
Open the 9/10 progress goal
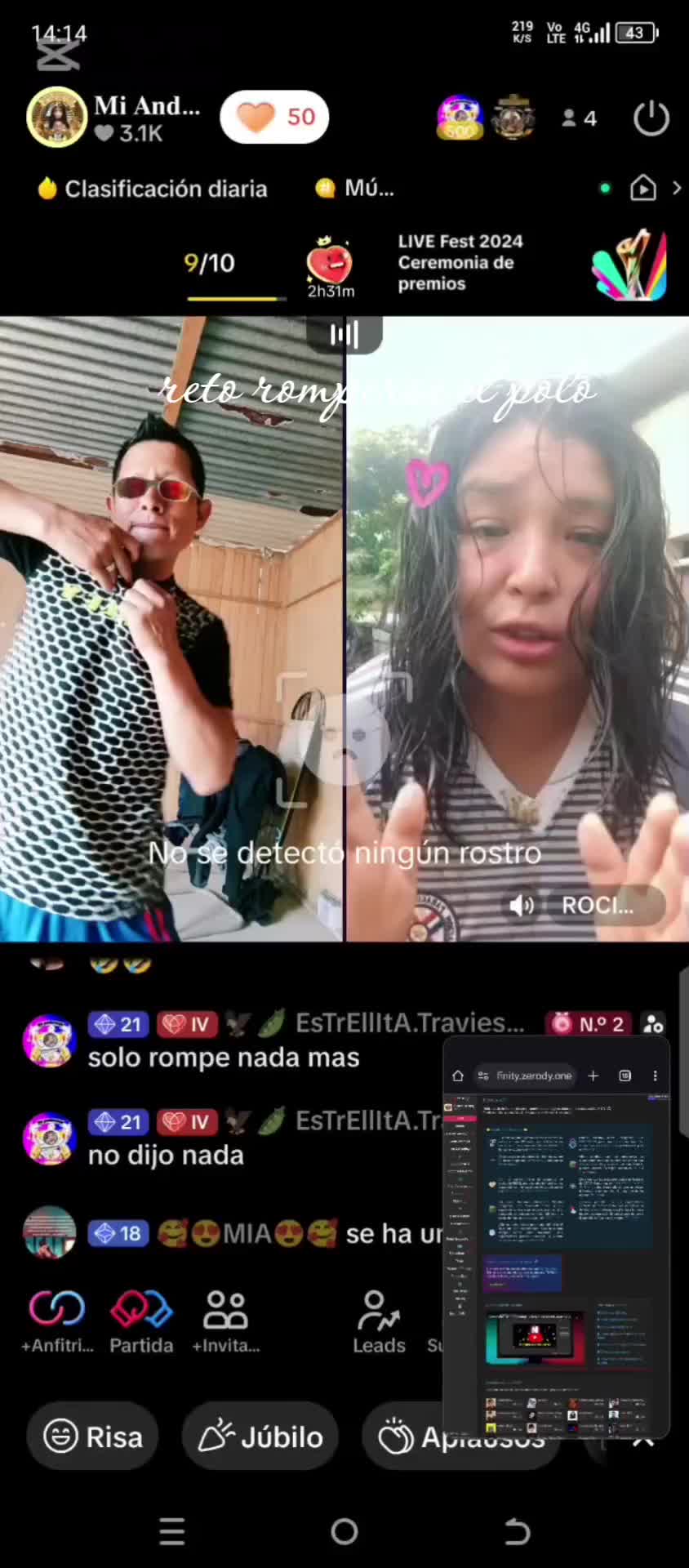pos(211,263)
